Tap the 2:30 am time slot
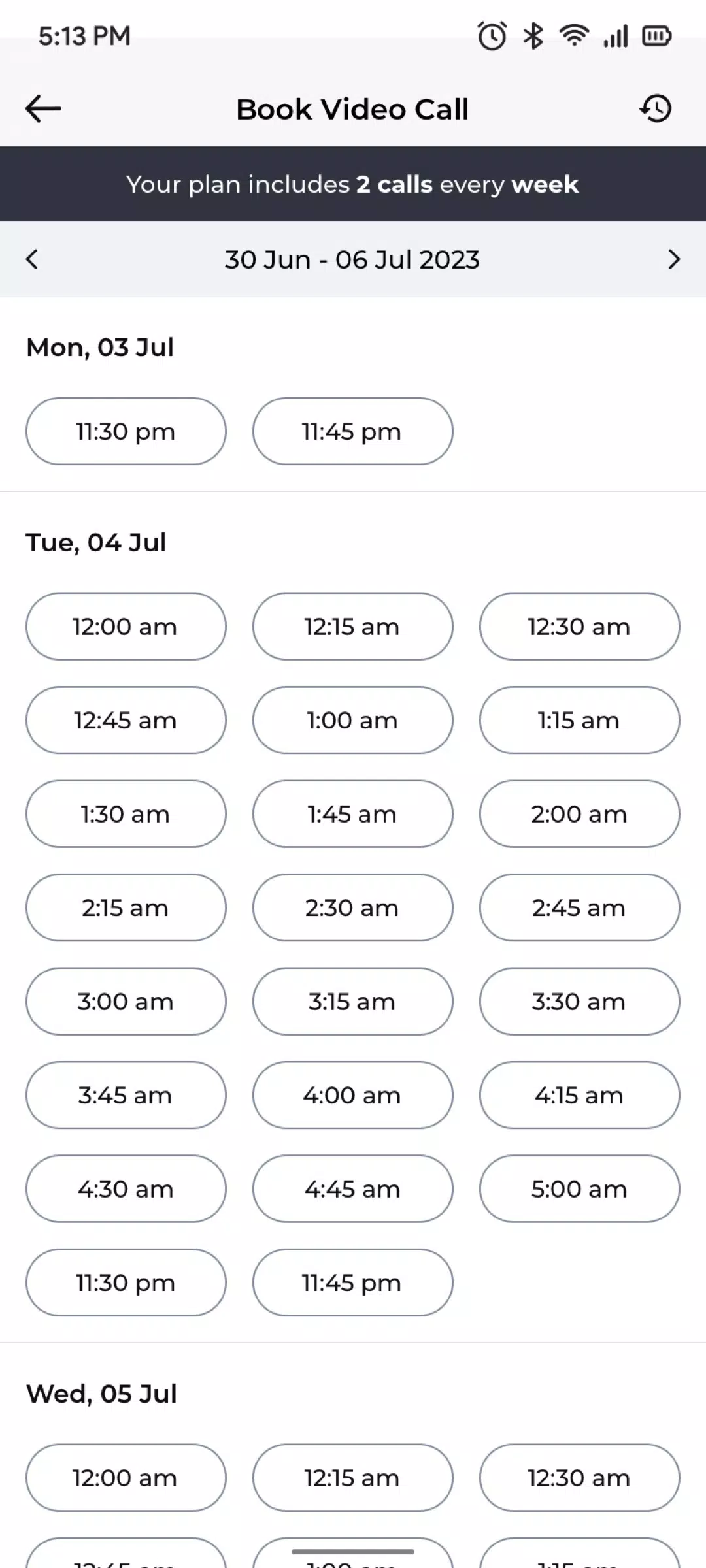The image size is (706, 1568). click(x=353, y=907)
